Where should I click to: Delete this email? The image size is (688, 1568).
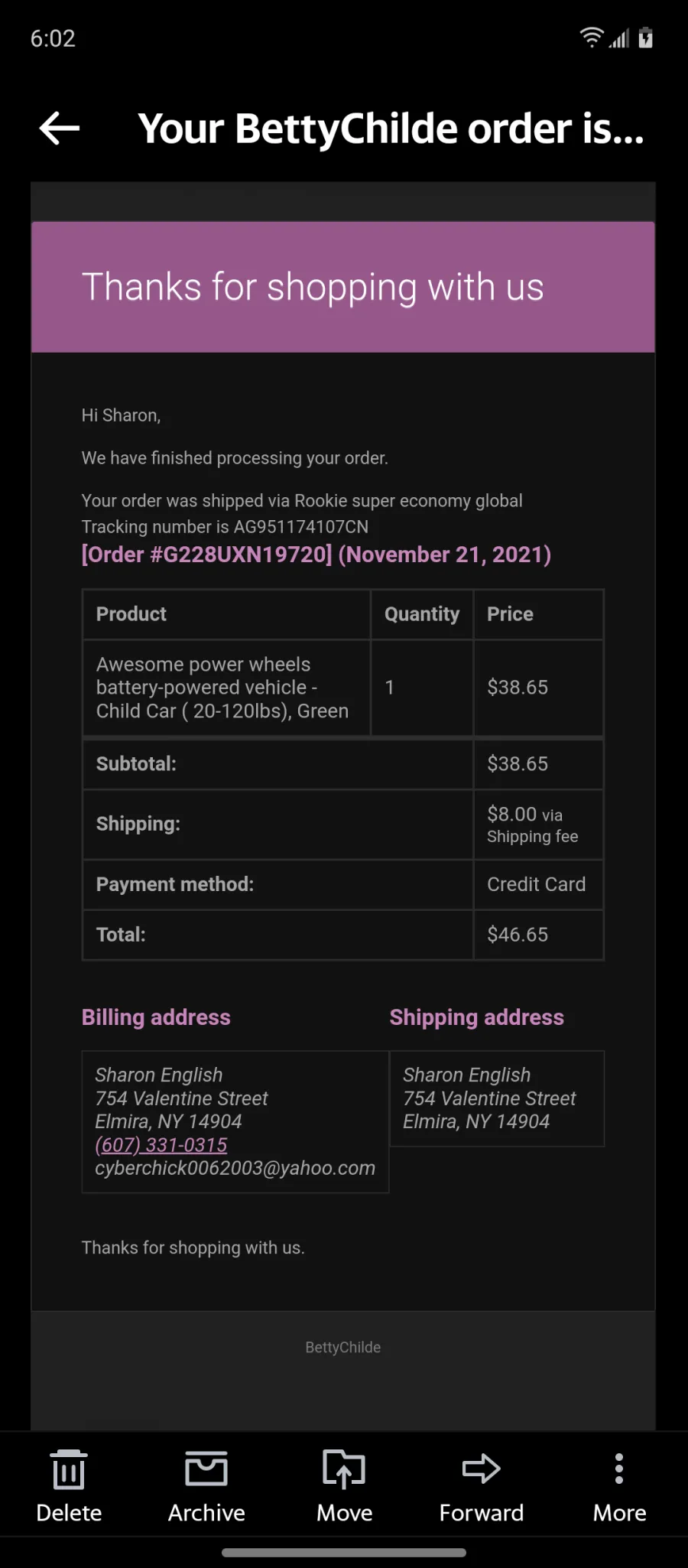(69, 1485)
